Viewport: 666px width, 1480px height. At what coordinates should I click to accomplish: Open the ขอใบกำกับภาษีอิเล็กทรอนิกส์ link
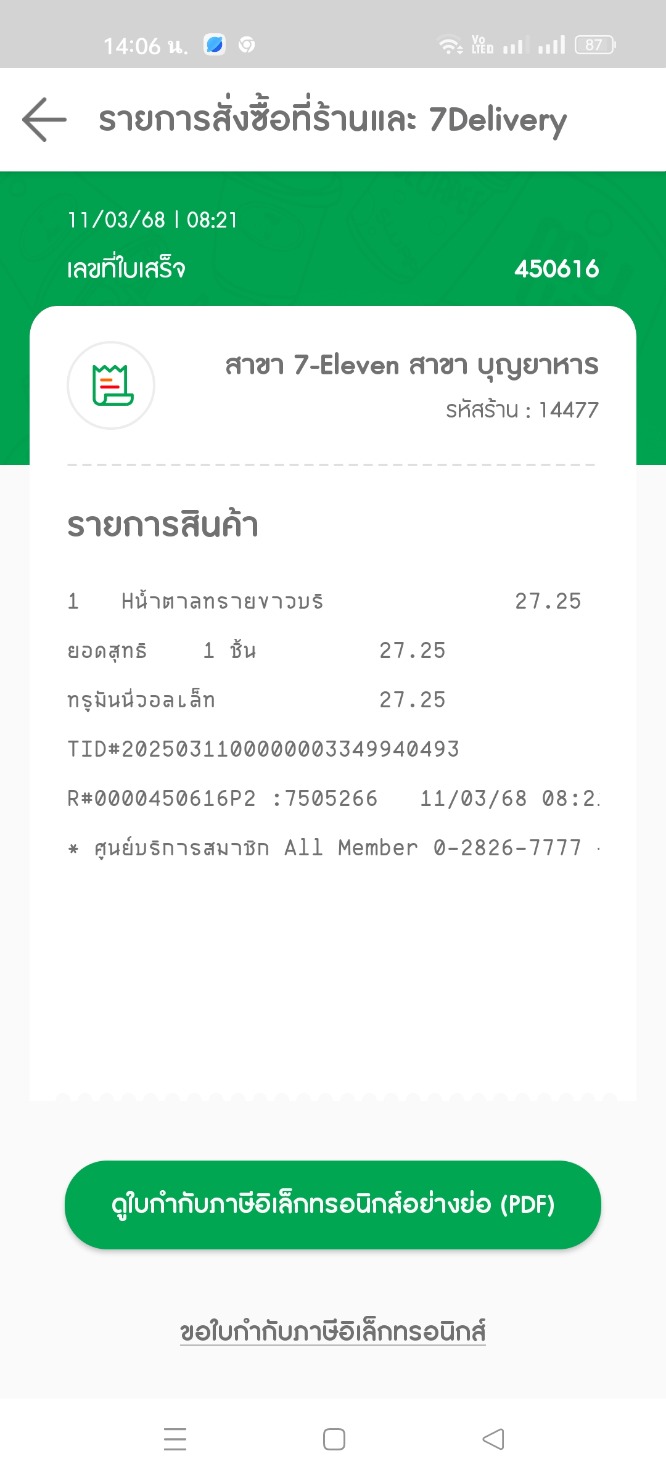click(x=333, y=1332)
